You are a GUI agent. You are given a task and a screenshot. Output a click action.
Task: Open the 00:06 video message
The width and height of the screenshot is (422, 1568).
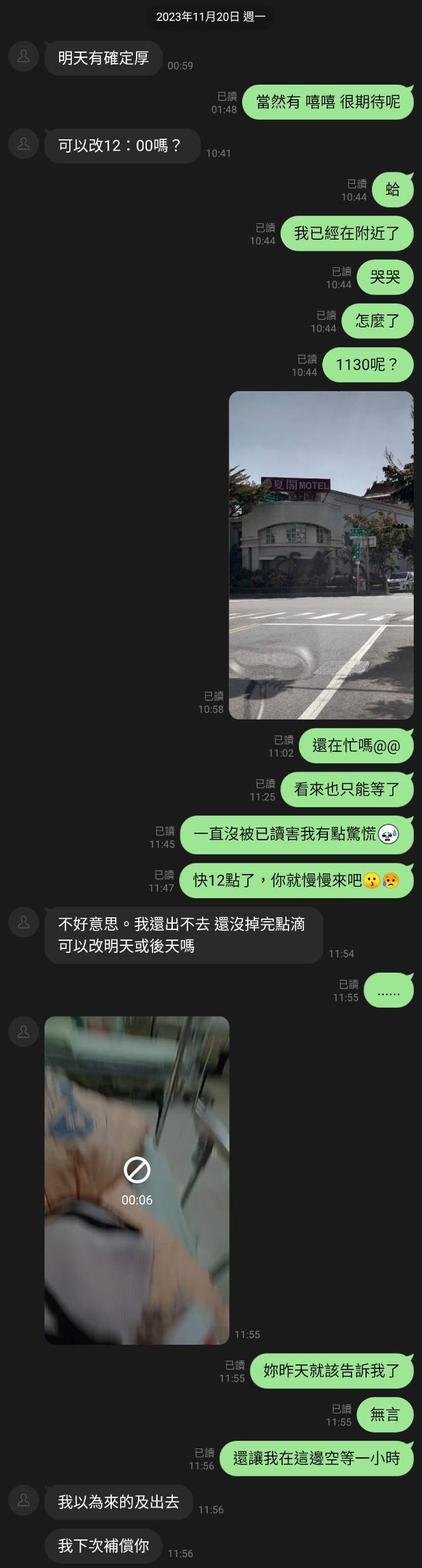(137, 1179)
